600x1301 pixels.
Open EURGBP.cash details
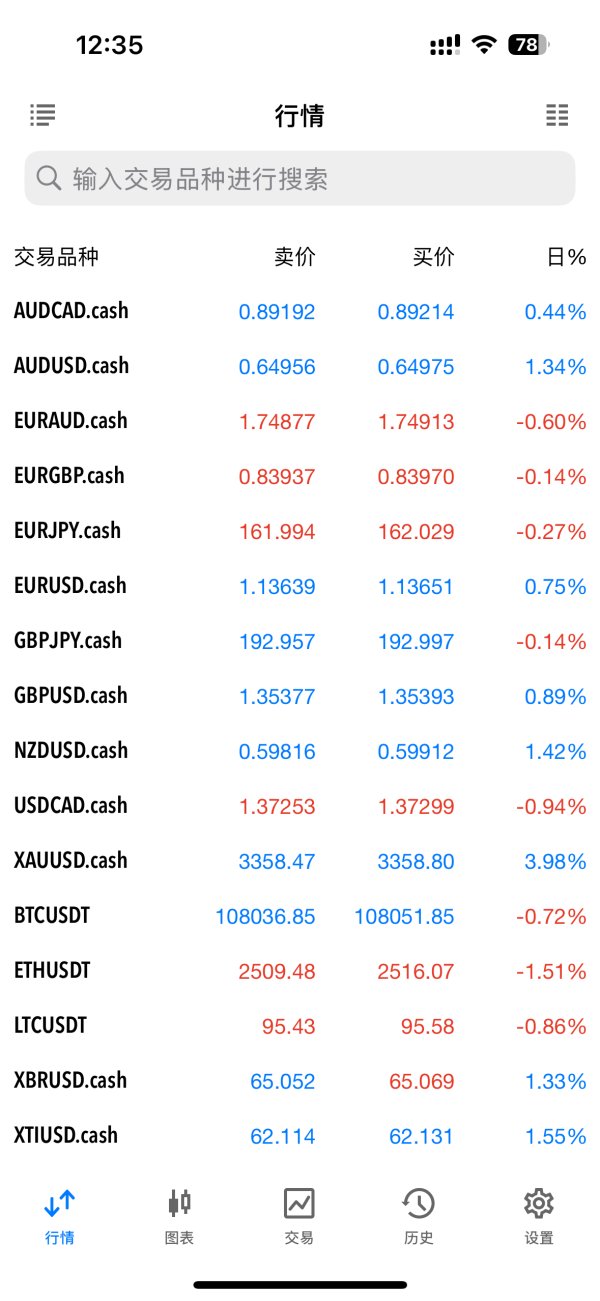pyautogui.click(x=300, y=476)
